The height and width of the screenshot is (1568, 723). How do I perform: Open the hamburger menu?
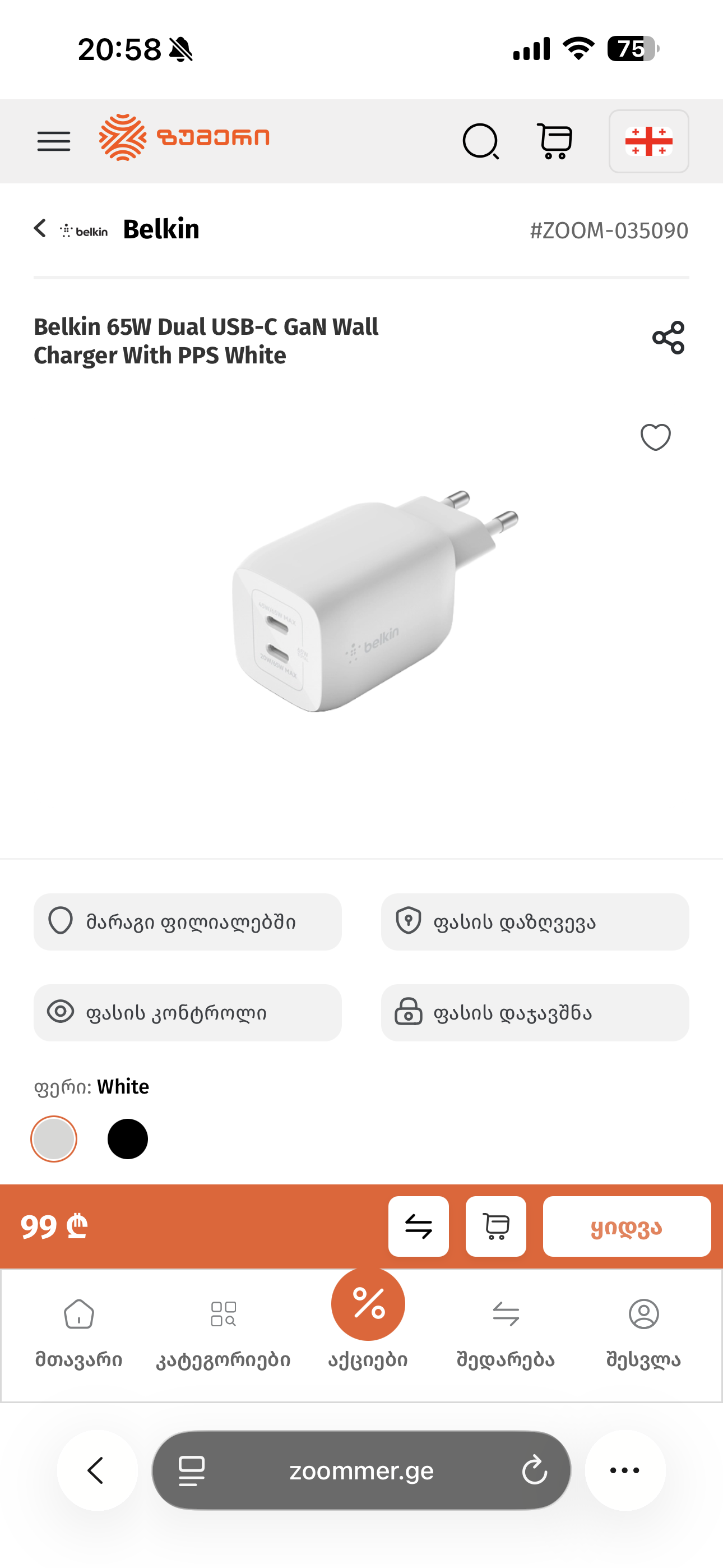[54, 141]
